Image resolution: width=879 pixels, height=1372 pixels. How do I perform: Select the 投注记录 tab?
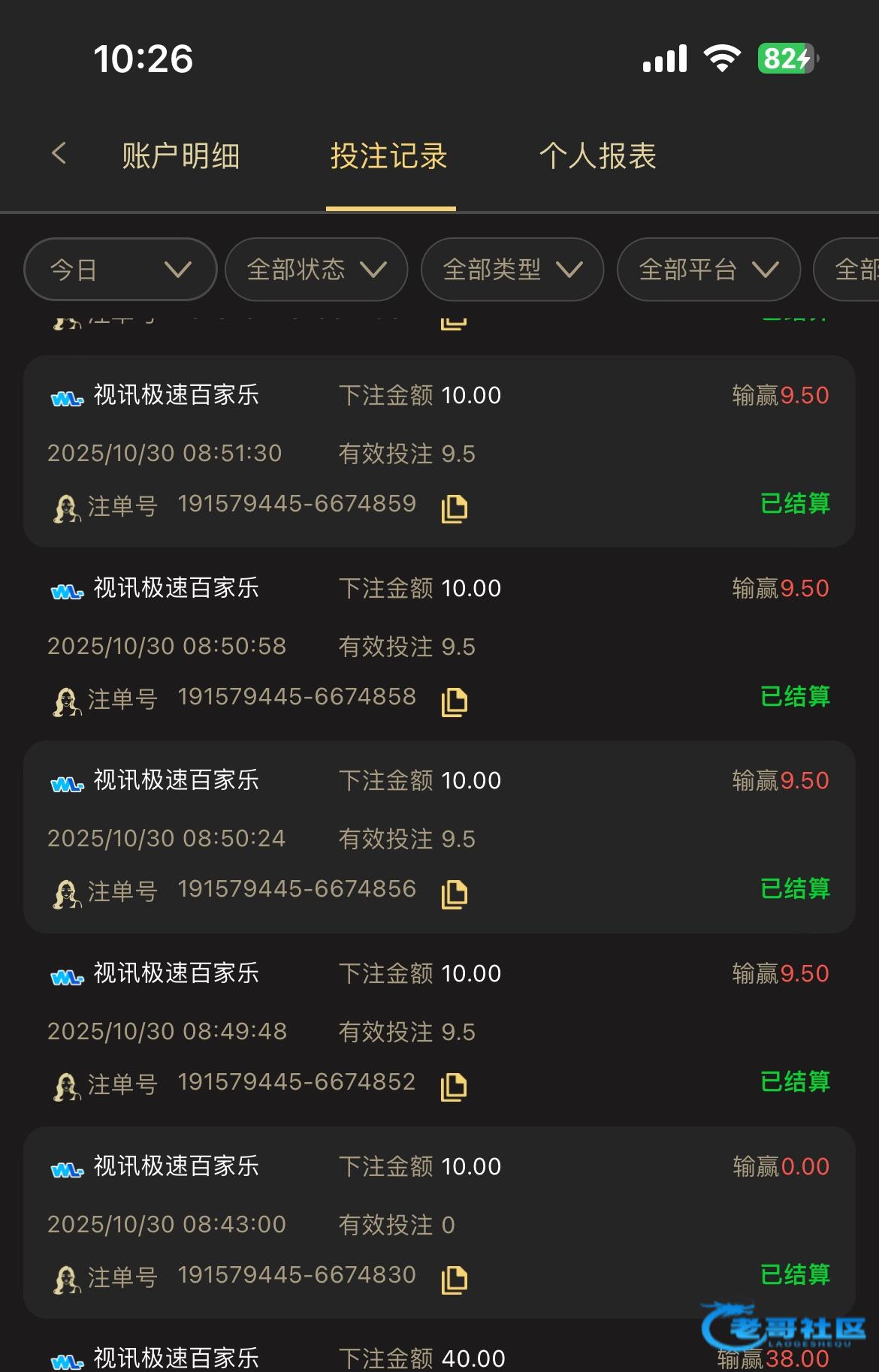pos(389,156)
